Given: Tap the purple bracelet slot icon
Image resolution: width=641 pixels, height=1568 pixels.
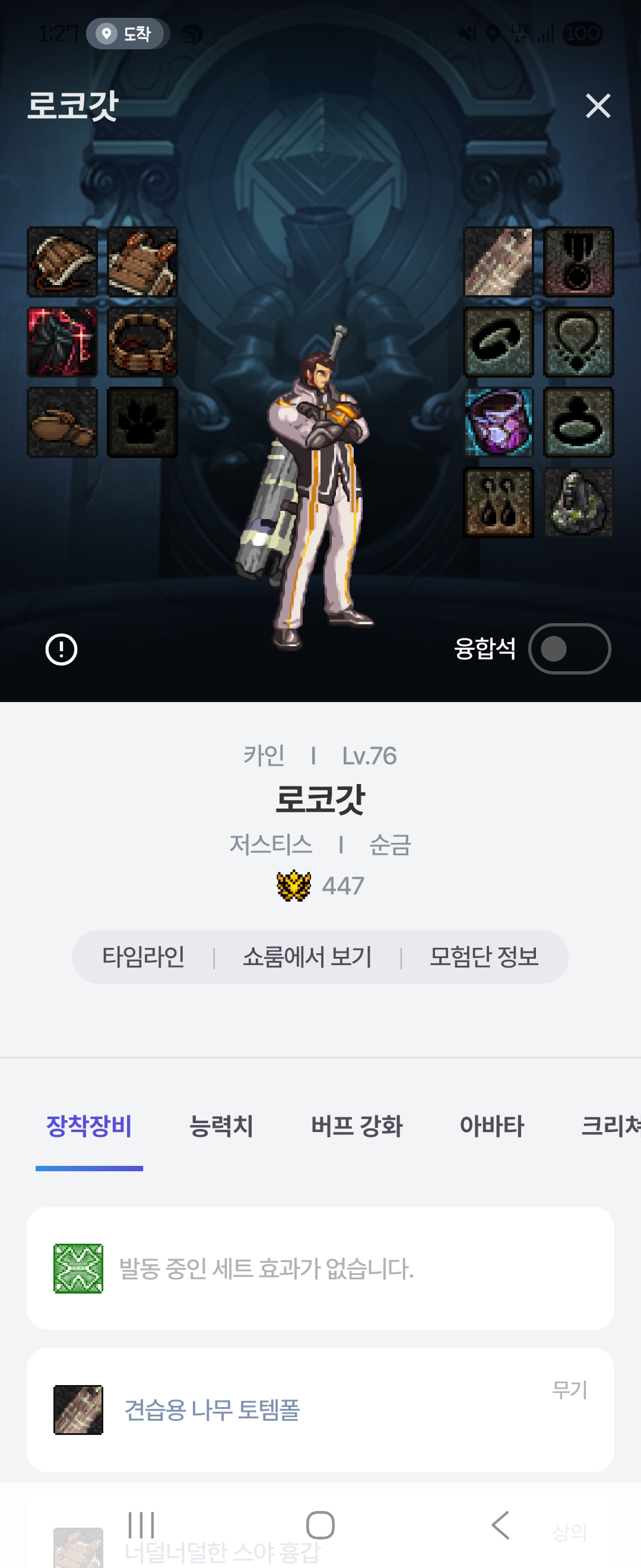Looking at the screenshot, I should click(x=499, y=422).
